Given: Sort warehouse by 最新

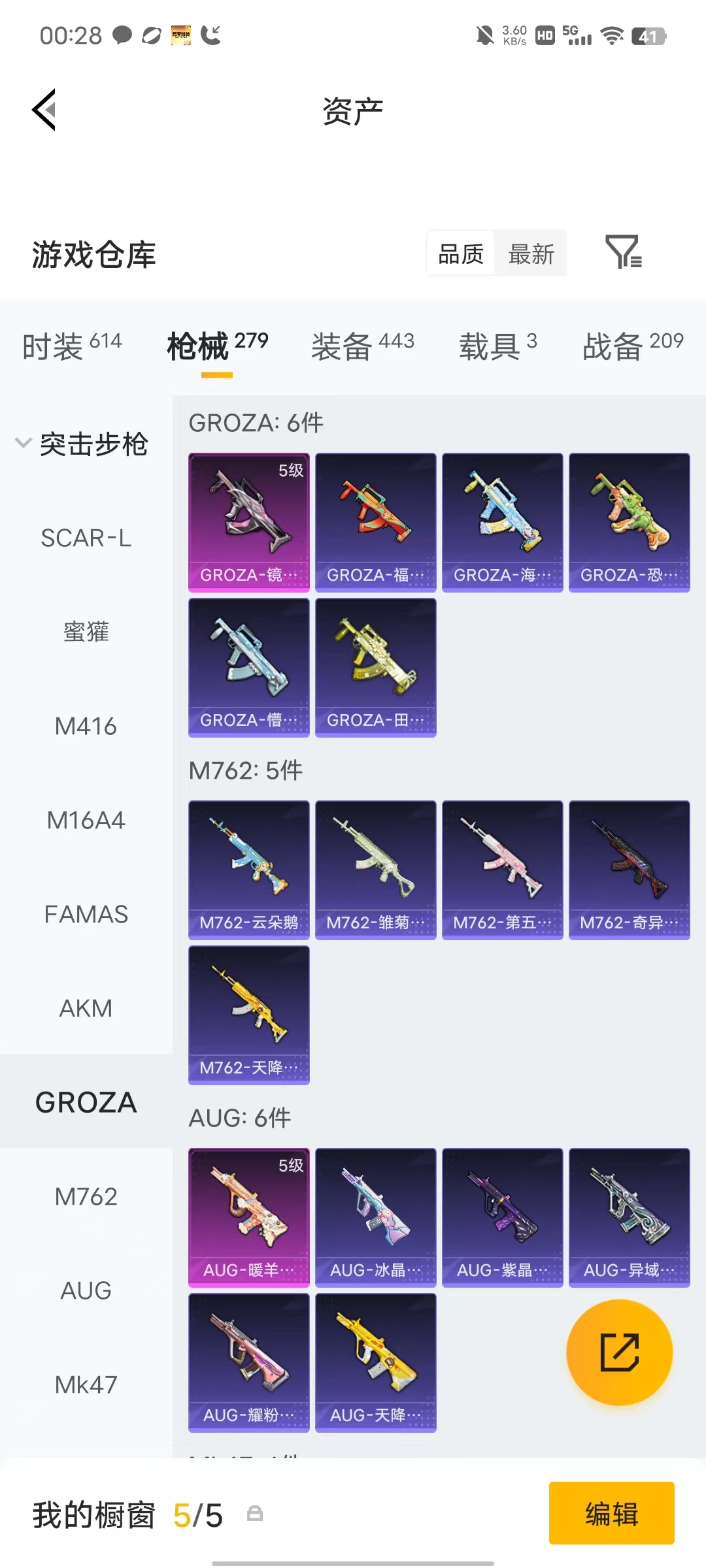Looking at the screenshot, I should [531, 253].
